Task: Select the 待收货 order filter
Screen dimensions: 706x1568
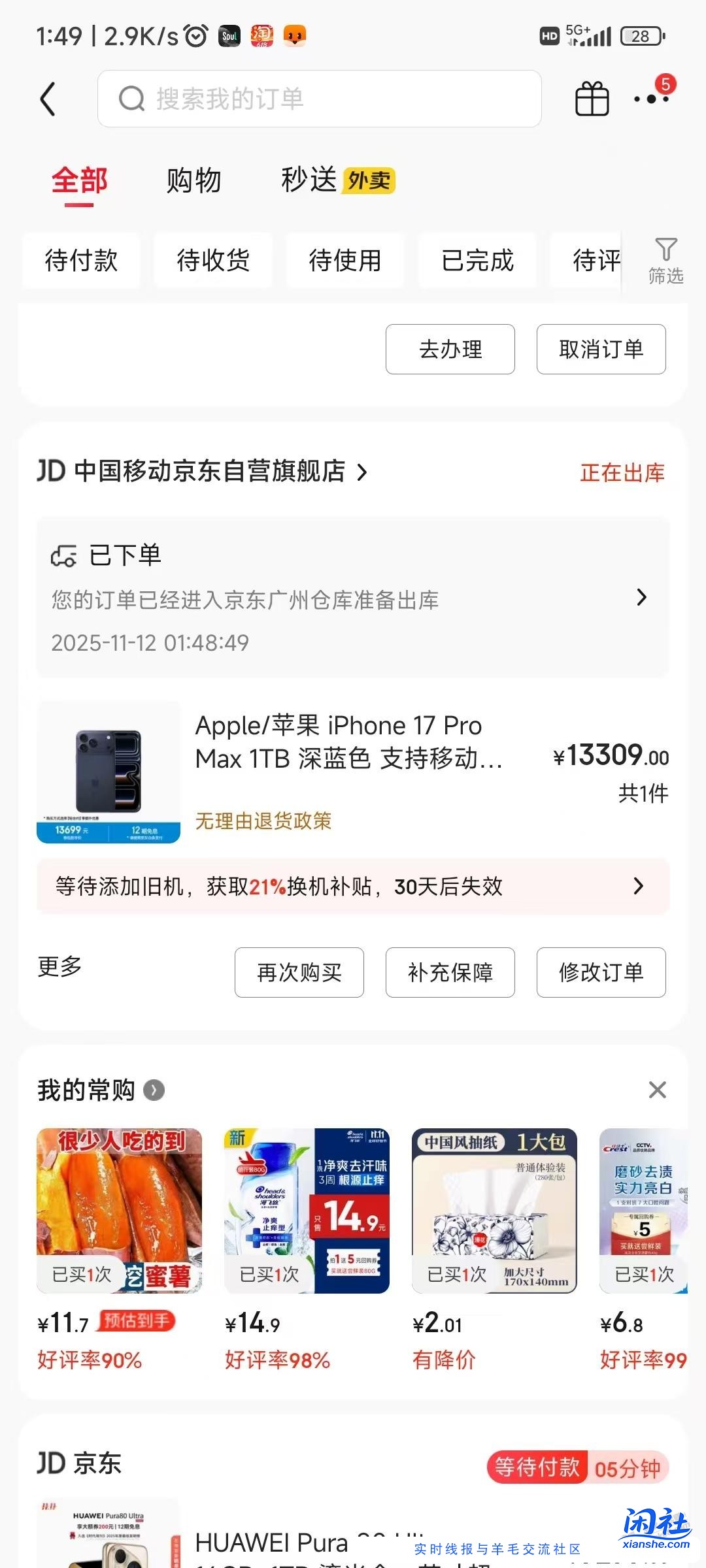Action: 213,261
